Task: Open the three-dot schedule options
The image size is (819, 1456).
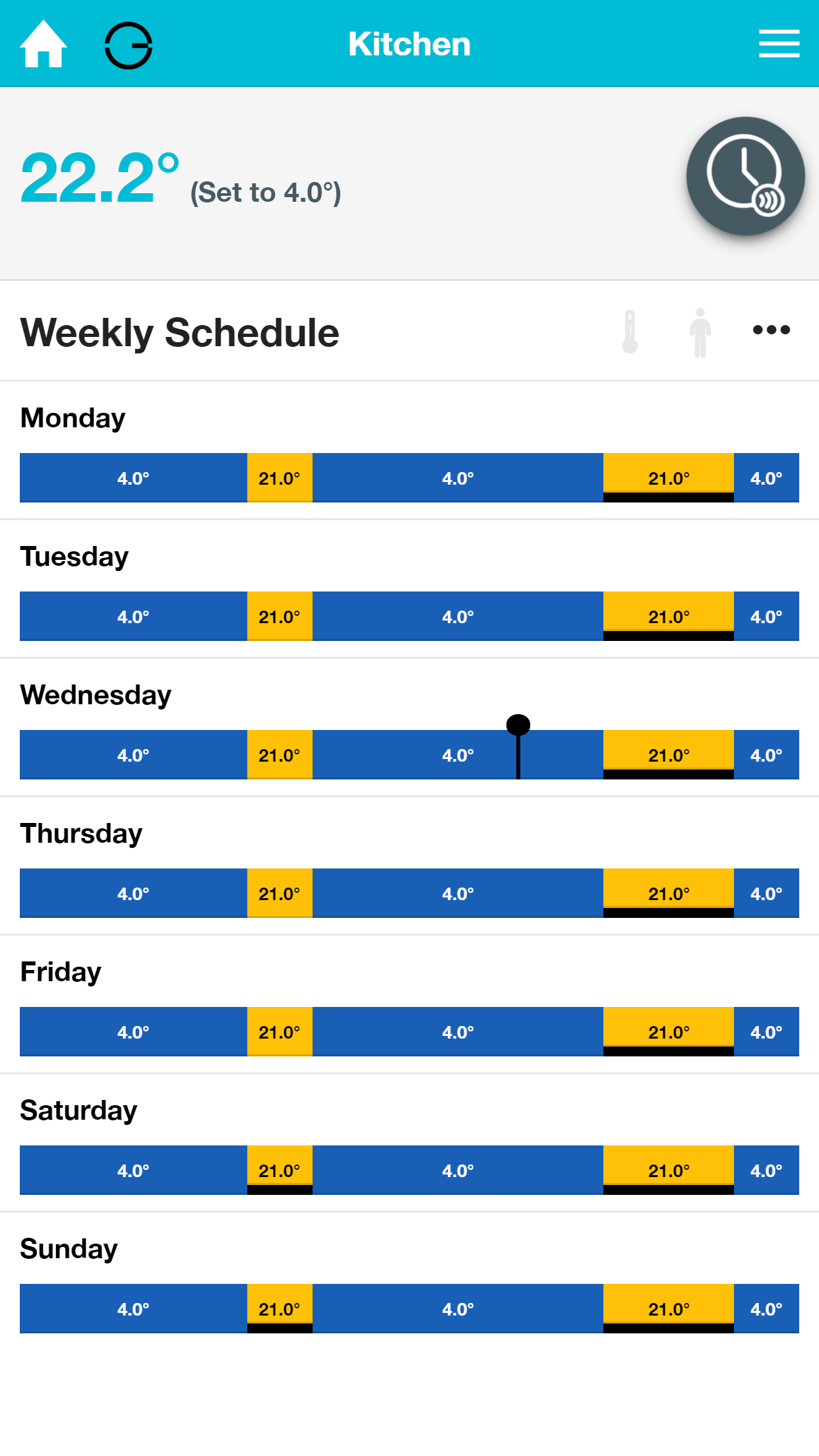Action: click(x=772, y=330)
